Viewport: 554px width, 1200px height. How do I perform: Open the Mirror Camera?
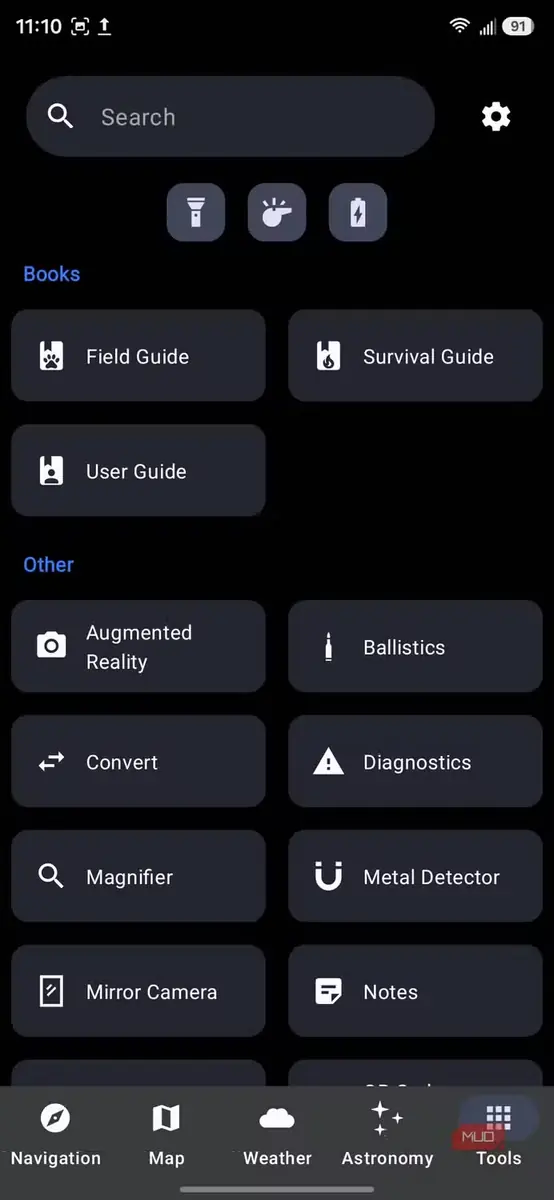click(x=138, y=992)
